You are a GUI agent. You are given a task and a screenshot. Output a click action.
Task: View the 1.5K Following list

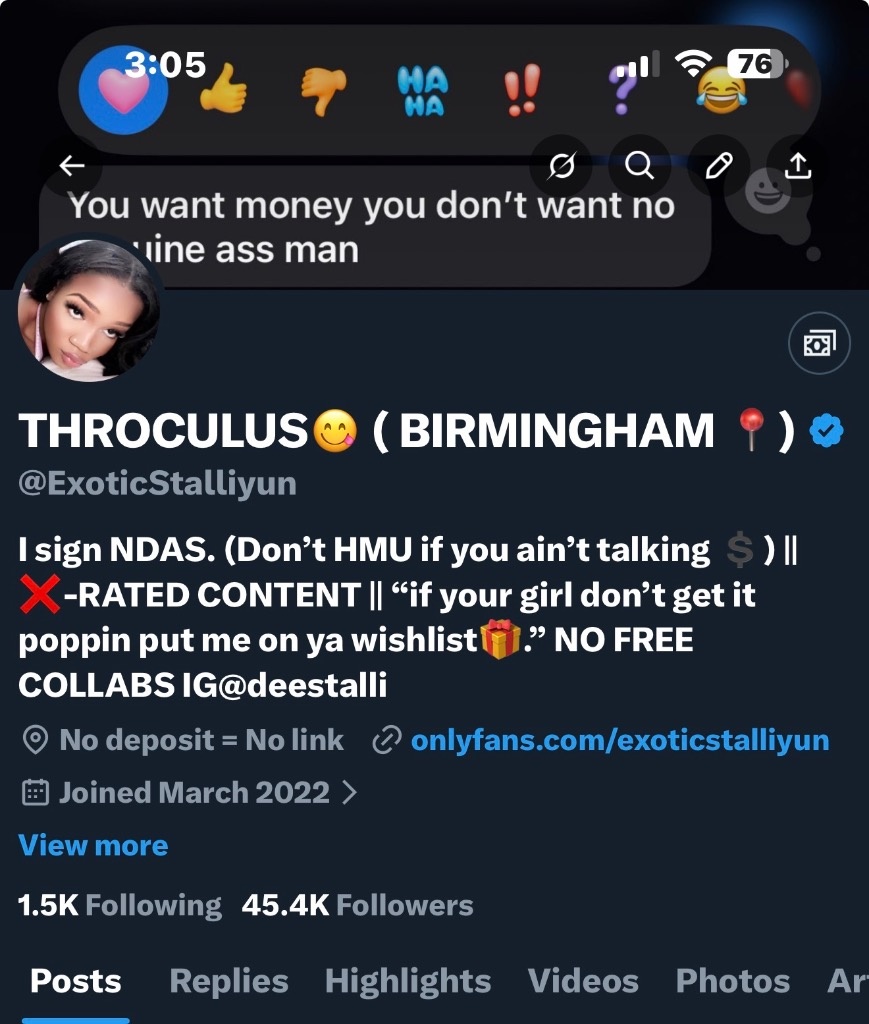click(x=120, y=906)
